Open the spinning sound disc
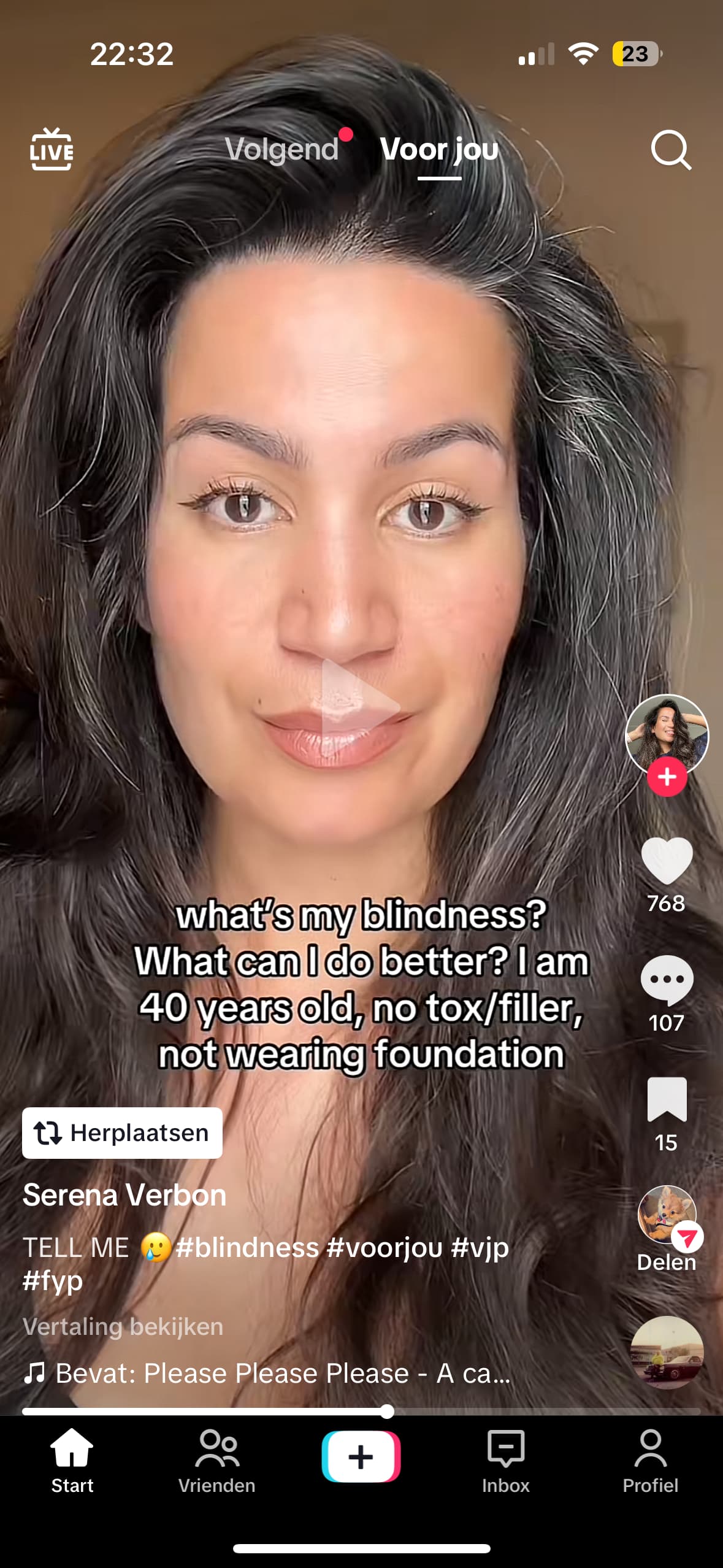The height and width of the screenshot is (1568, 723). (x=667, y=1352)
